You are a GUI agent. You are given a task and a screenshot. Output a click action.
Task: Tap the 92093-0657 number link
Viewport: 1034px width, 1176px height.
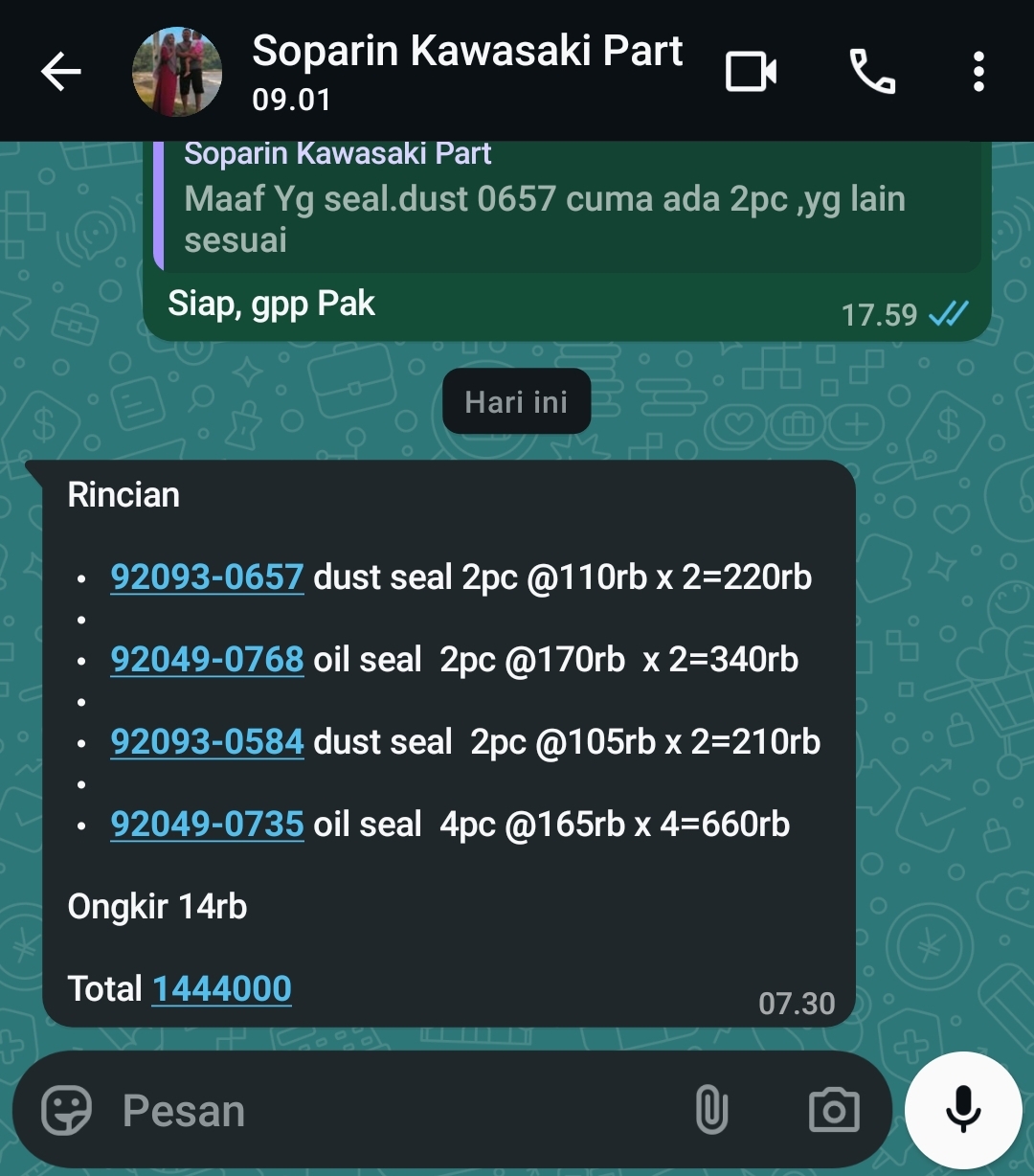(x=207, y=577)
